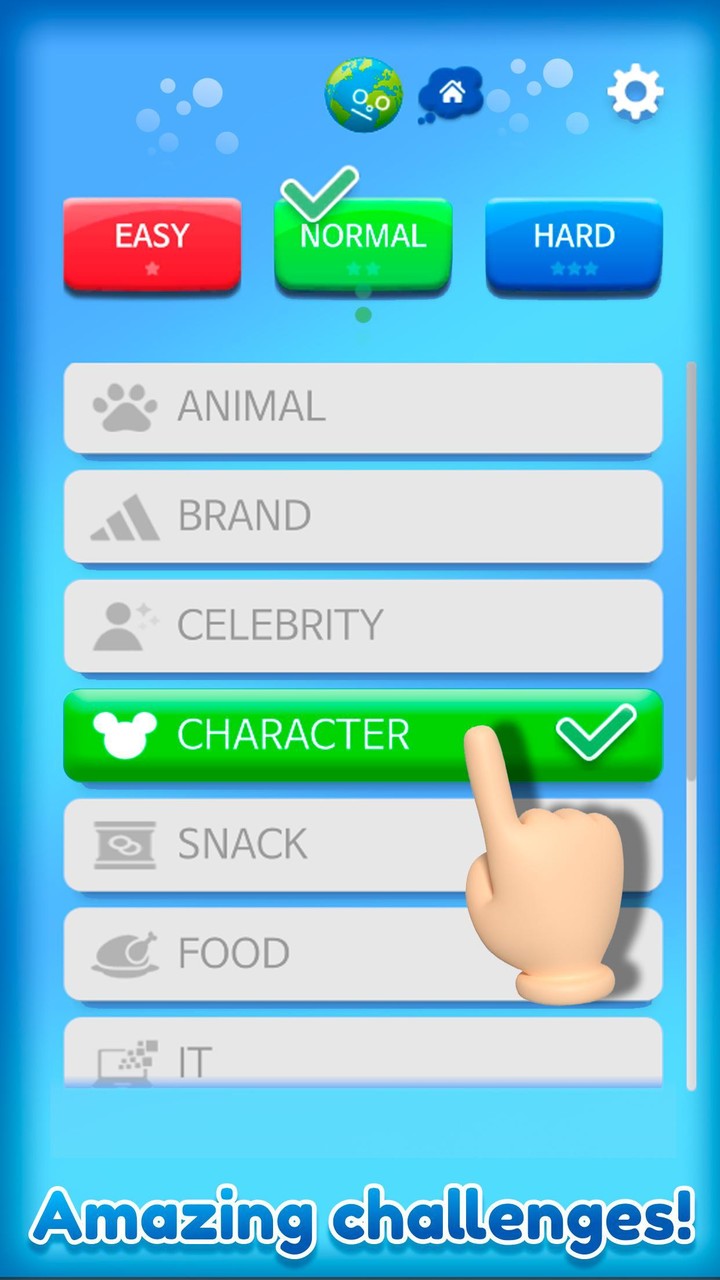Image resolution: width=720 pixels, height=1280 pixels.
Task: Tap the chip bag icon beside SNACK
Action: 126,843
